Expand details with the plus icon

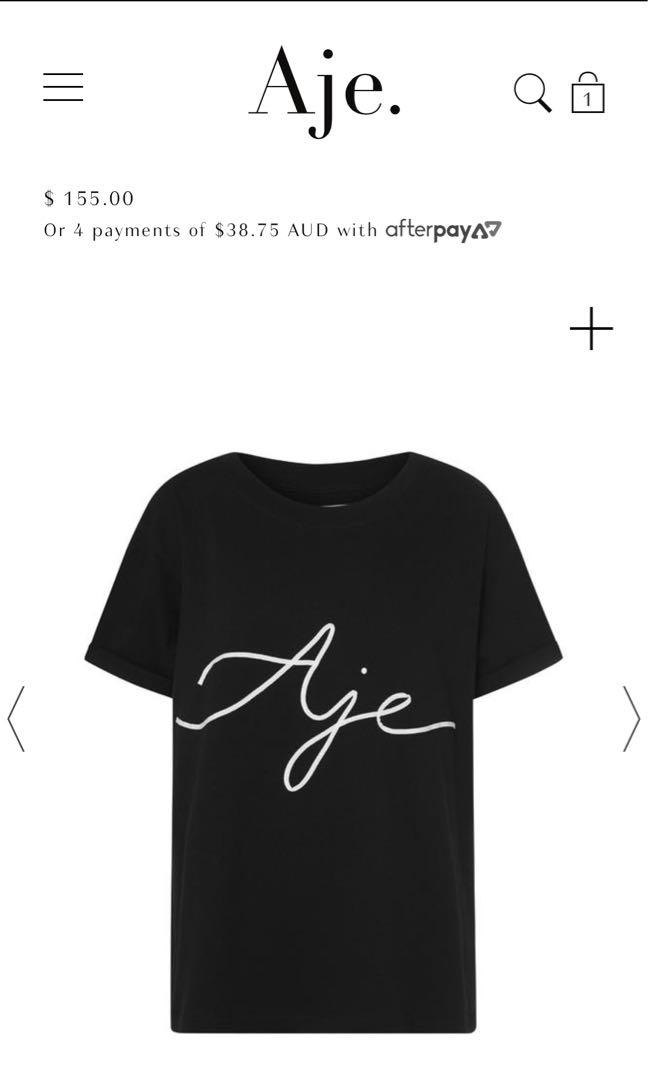591,329
